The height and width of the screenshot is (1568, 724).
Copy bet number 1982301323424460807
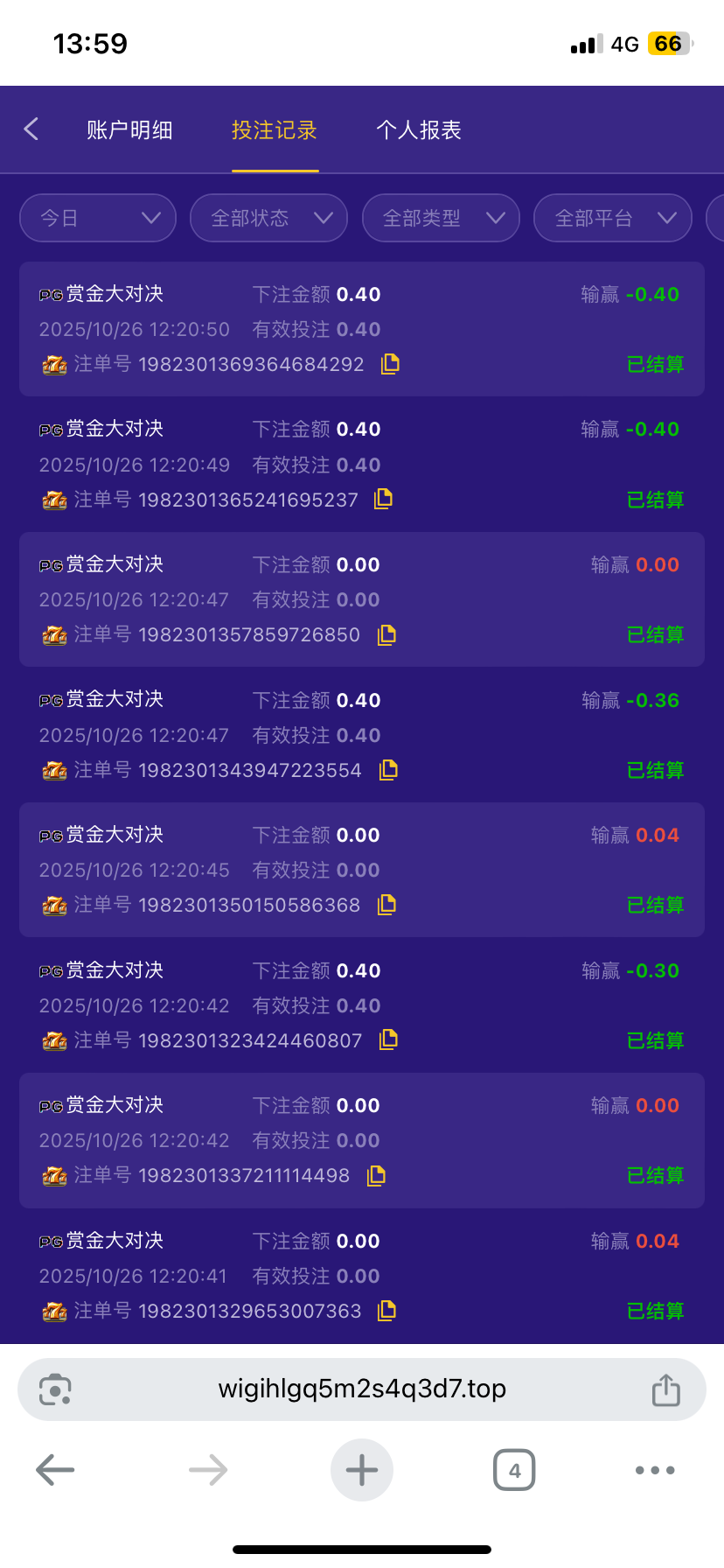pyautogui.click(x=388, y=1039)
